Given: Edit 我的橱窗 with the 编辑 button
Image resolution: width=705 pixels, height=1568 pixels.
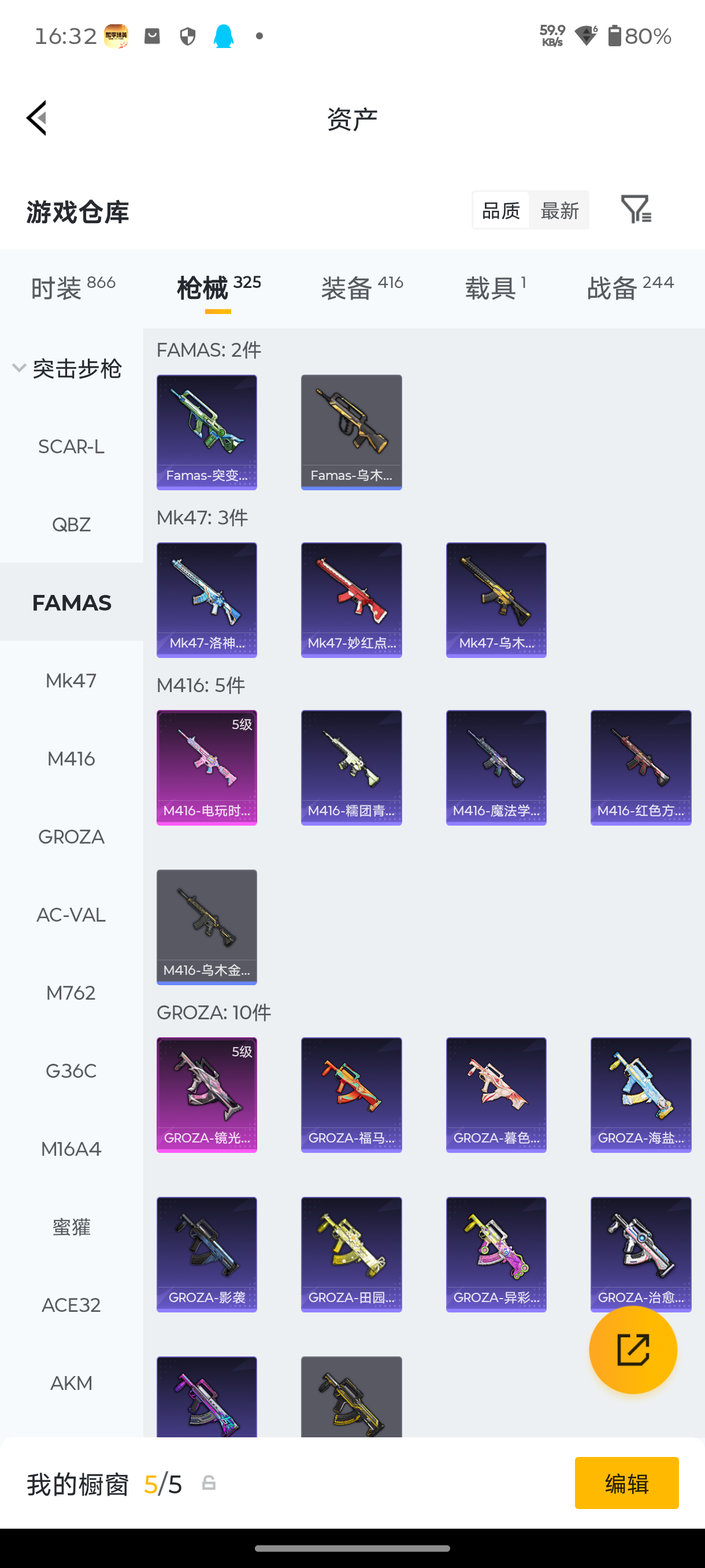Looking at the screenshot, I should coord(626,1483).
